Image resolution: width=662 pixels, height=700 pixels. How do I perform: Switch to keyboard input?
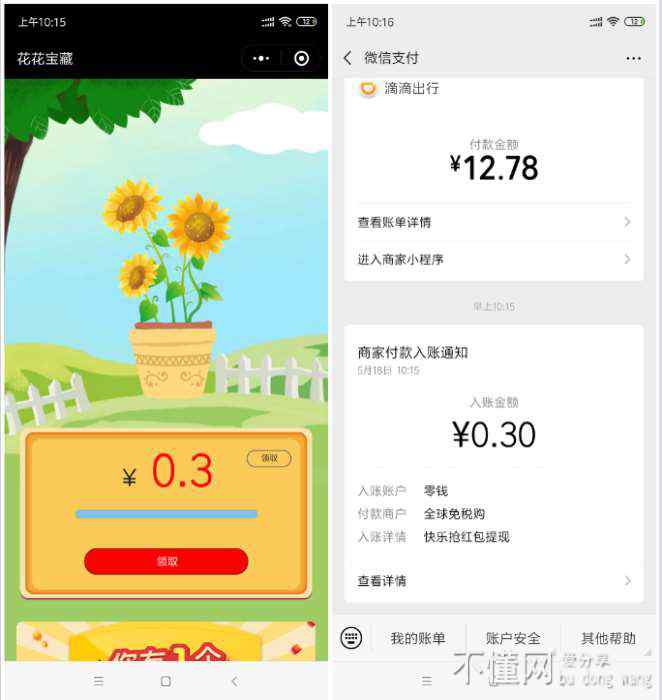coord(351,638)
